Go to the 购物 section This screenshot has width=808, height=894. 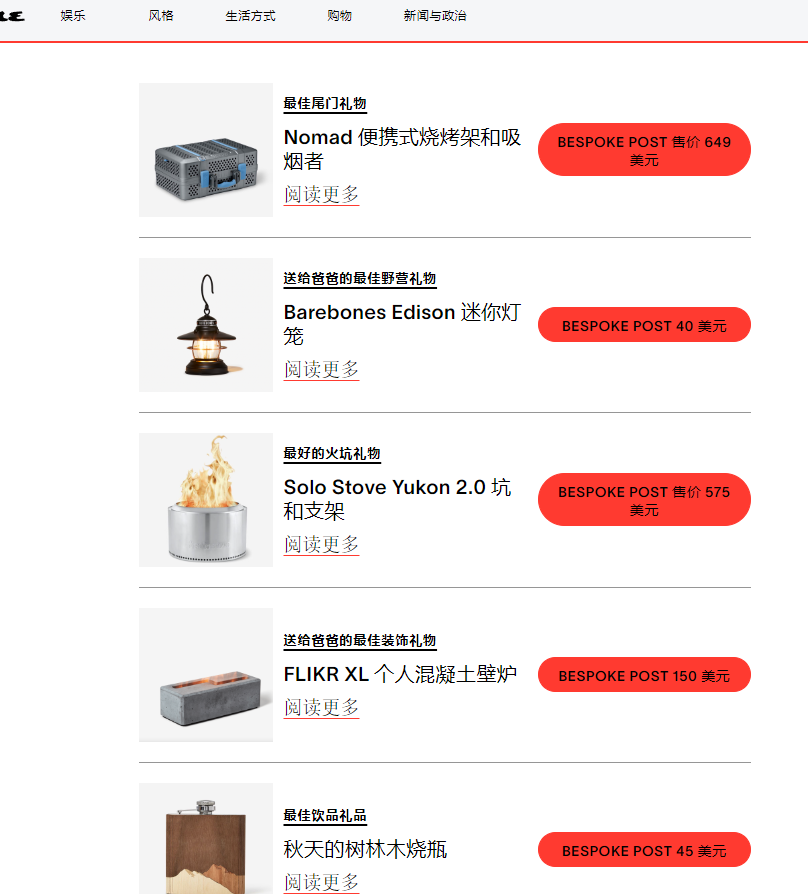coord(339,16)
